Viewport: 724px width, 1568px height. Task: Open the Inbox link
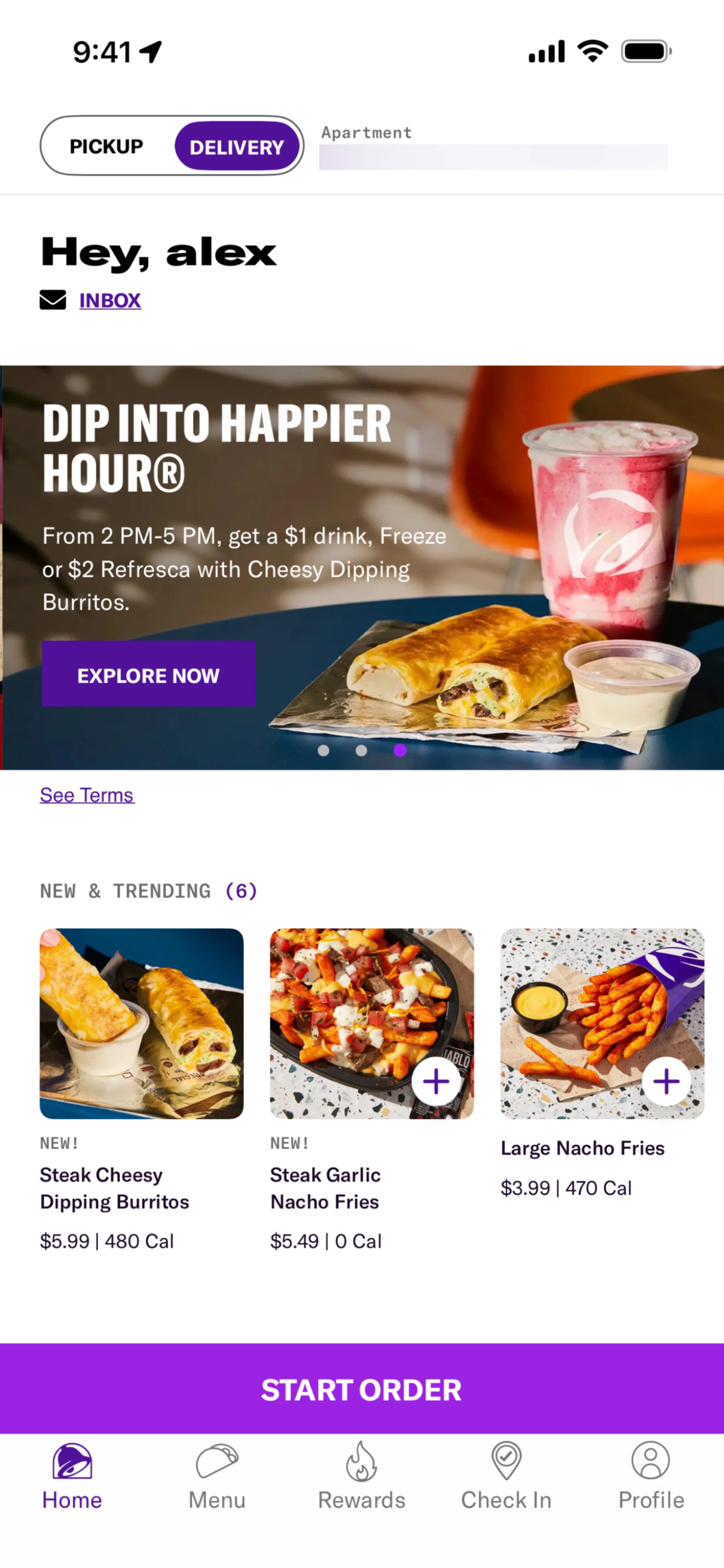(x=110, y=300)
